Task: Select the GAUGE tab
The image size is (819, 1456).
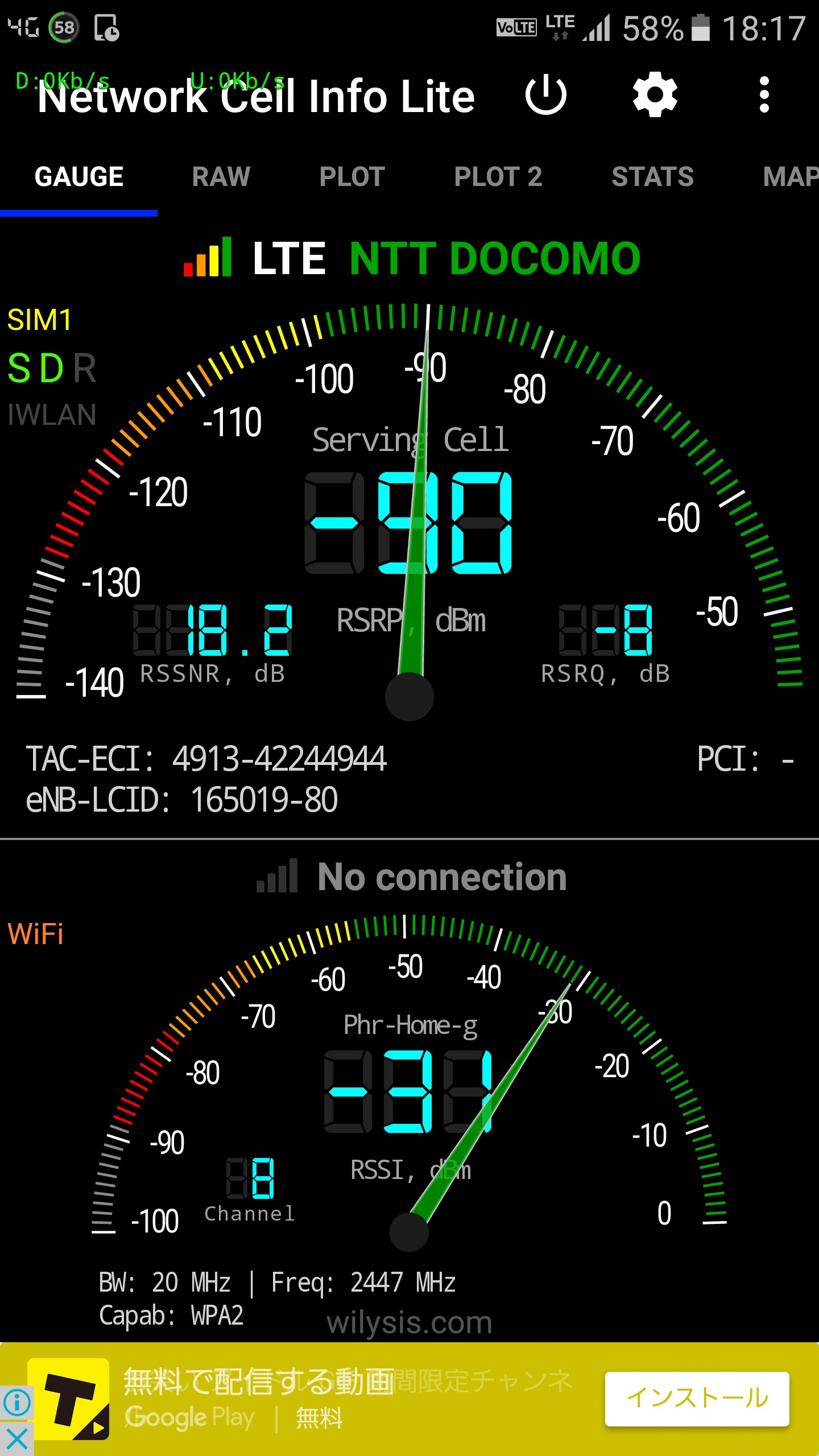Action: (x=79, y=177)
